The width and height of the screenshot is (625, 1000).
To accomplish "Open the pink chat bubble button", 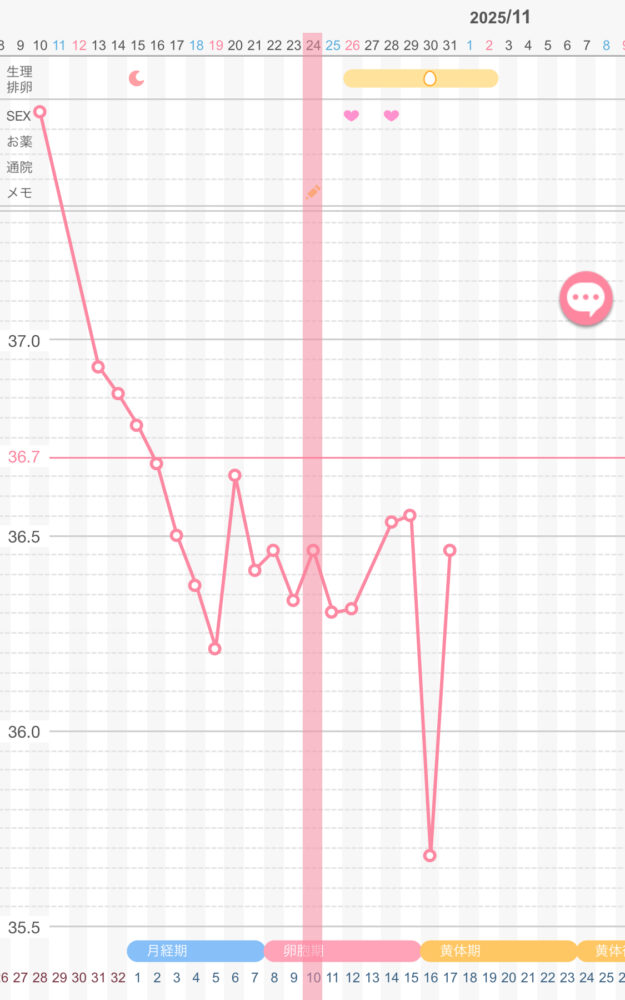I will pyautogui.click(x=586, y=298).
